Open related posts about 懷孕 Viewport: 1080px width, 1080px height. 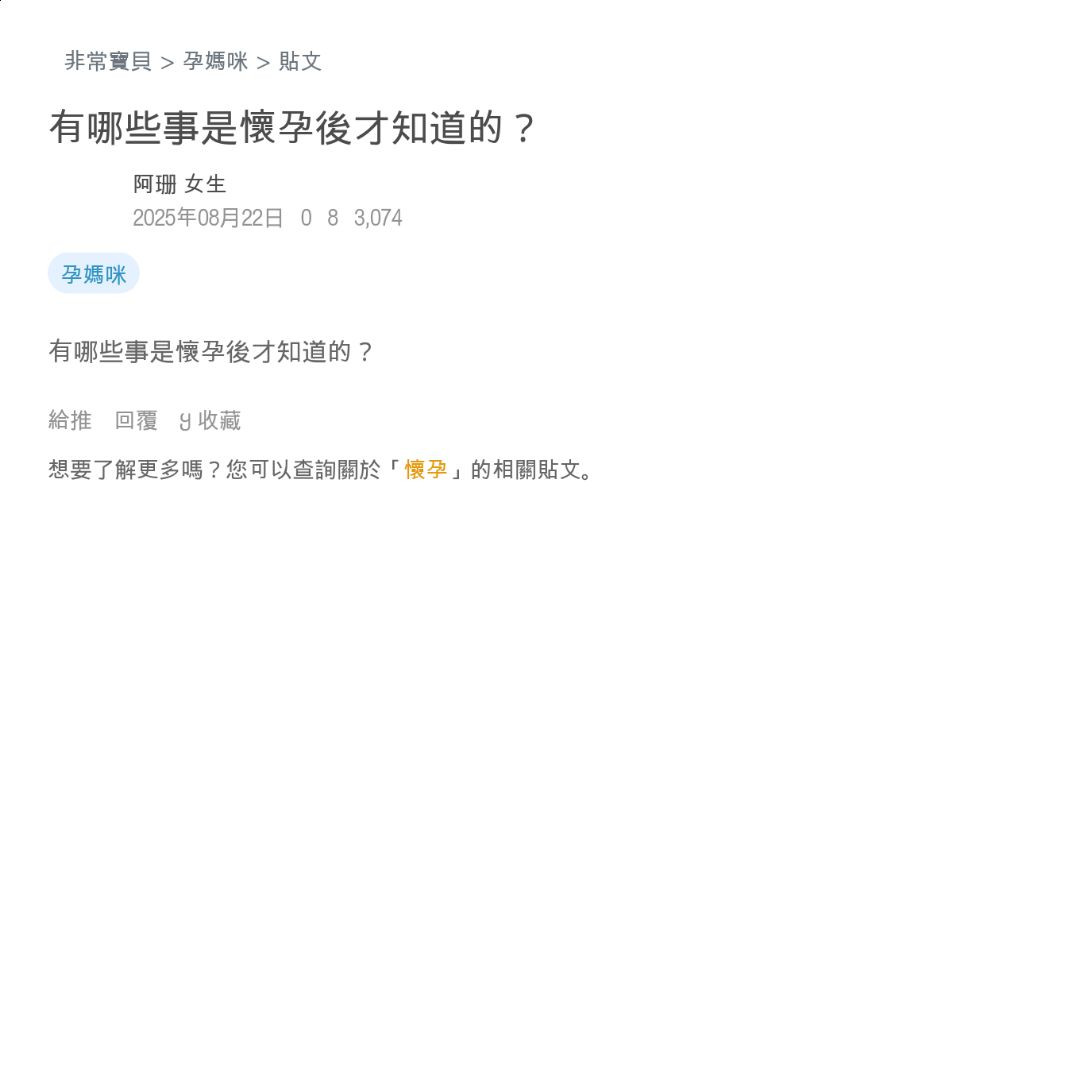(426, 470)
